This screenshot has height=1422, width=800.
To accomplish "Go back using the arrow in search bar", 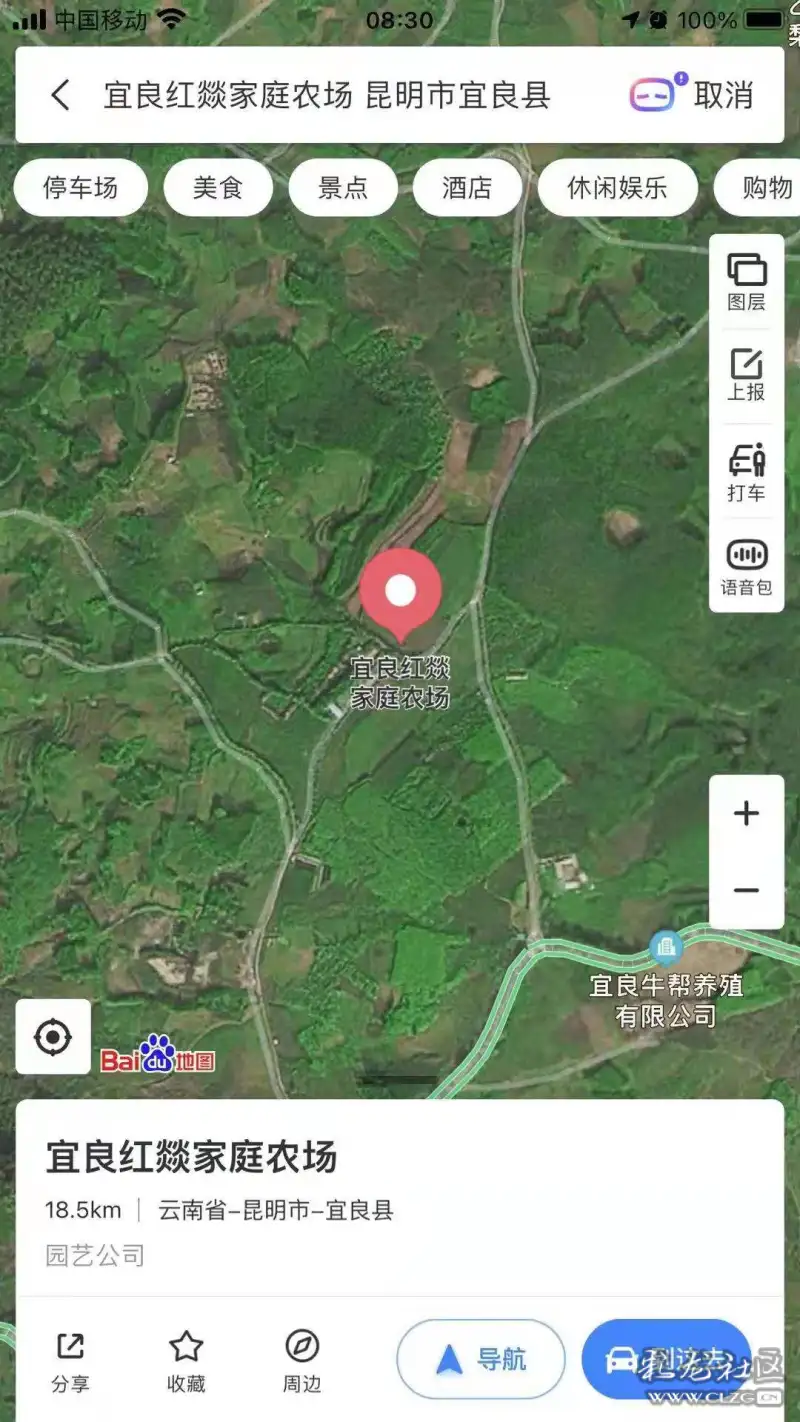I will point(60,96).
